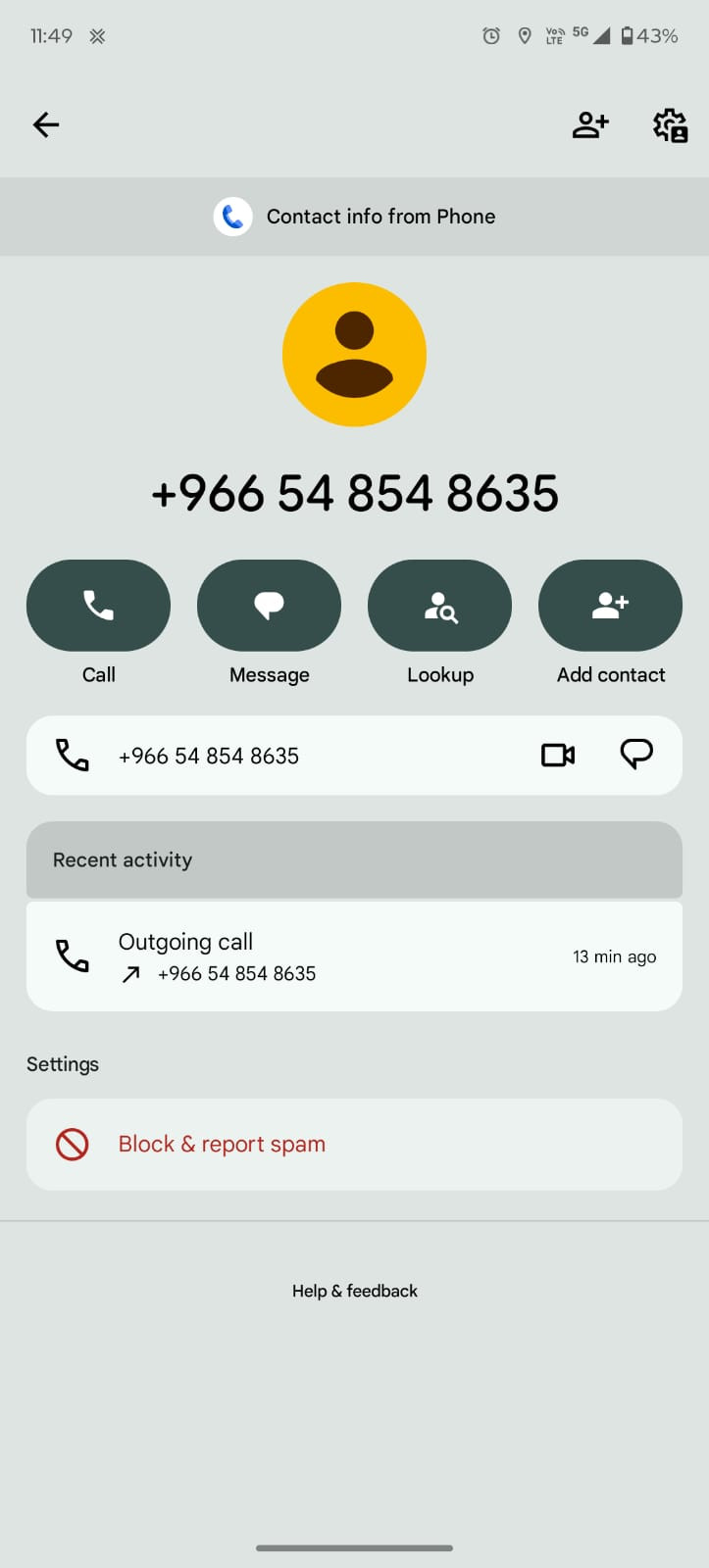Image resolution: width=709 pixels, height=1568 pixels.
Task: Tap the Add contact button
Action: tap(610, 606)
